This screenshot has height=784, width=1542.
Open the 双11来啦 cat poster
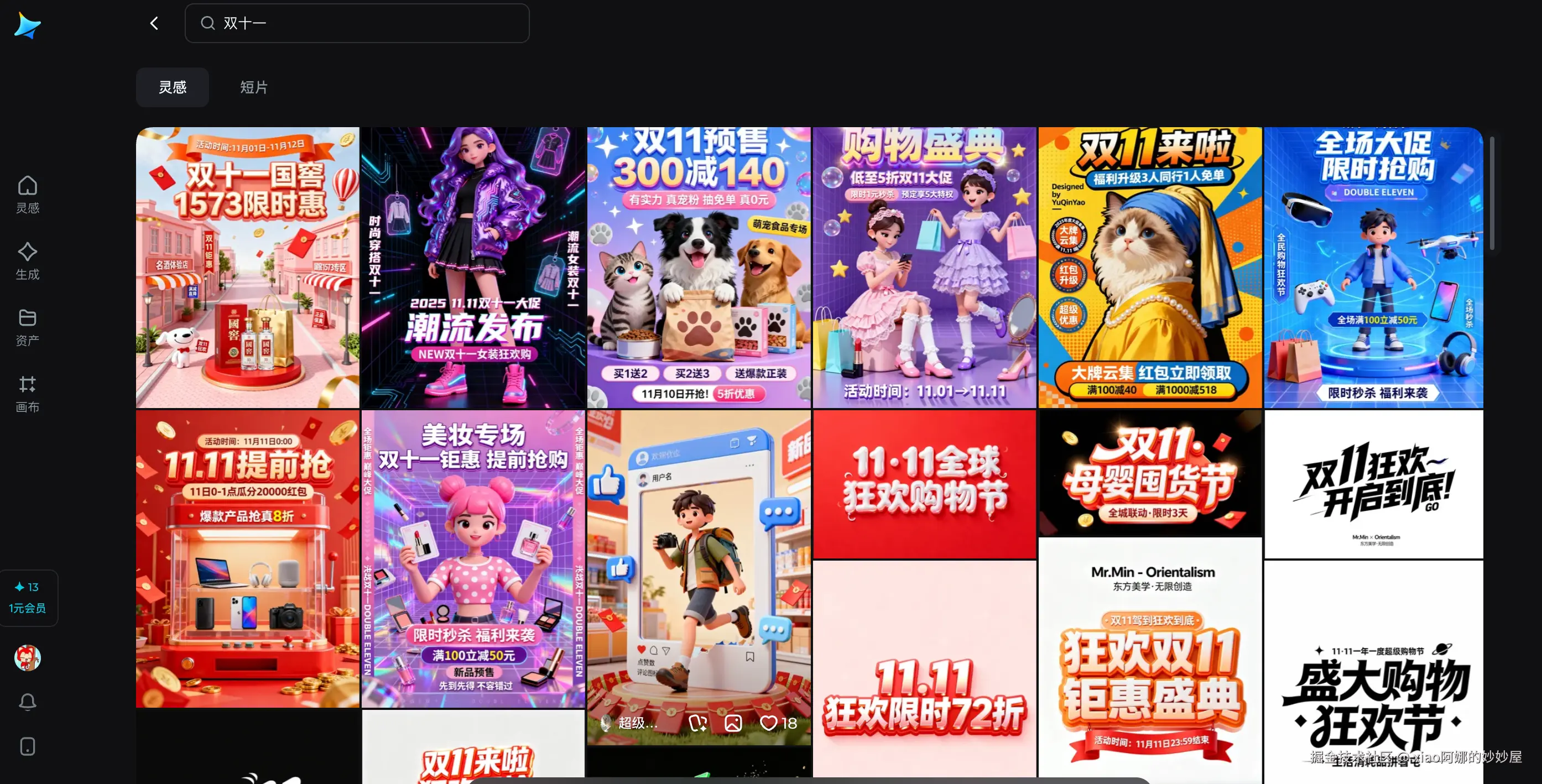point(1150,267)
